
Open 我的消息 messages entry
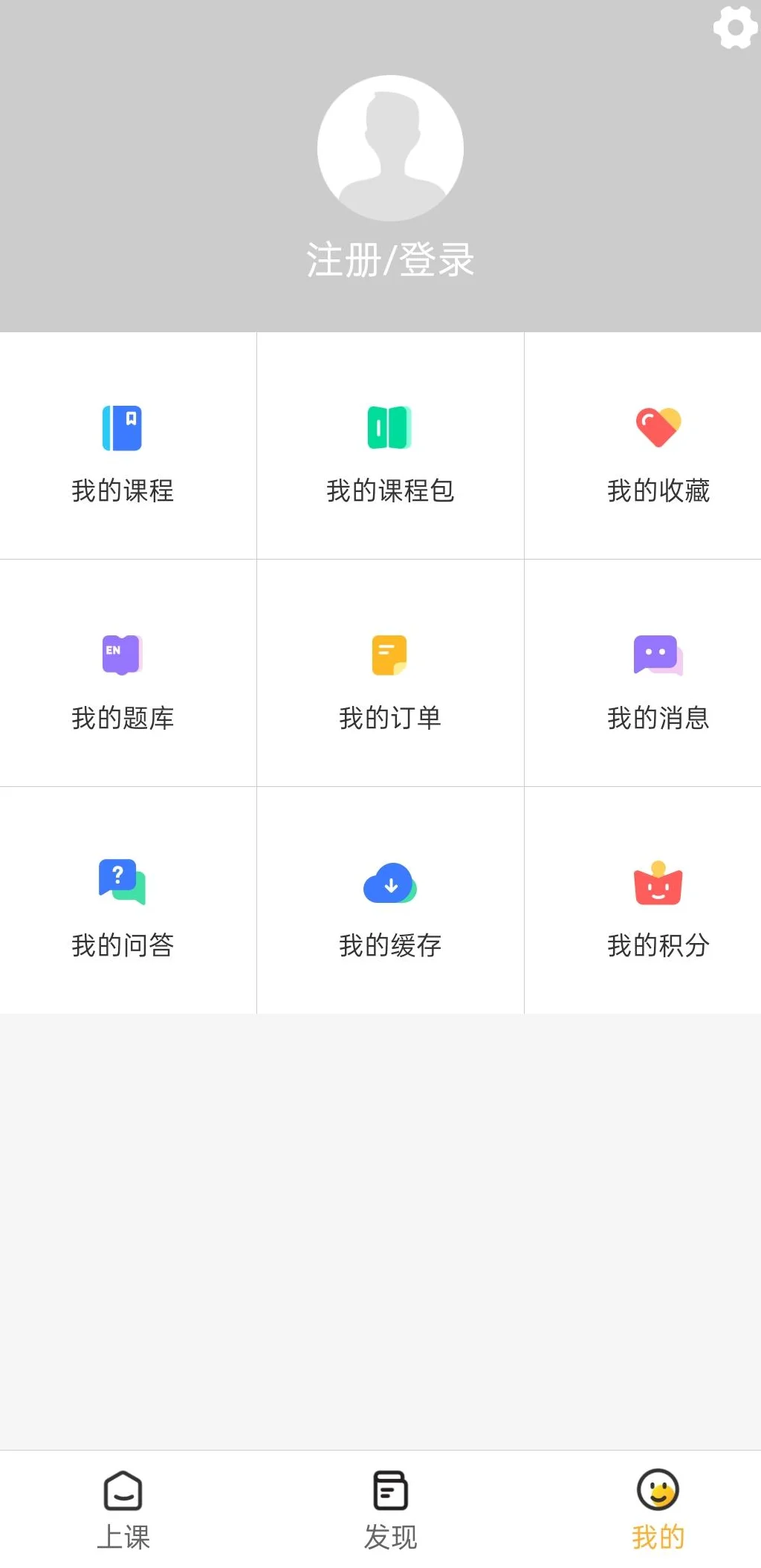click(x=658, y=719)
